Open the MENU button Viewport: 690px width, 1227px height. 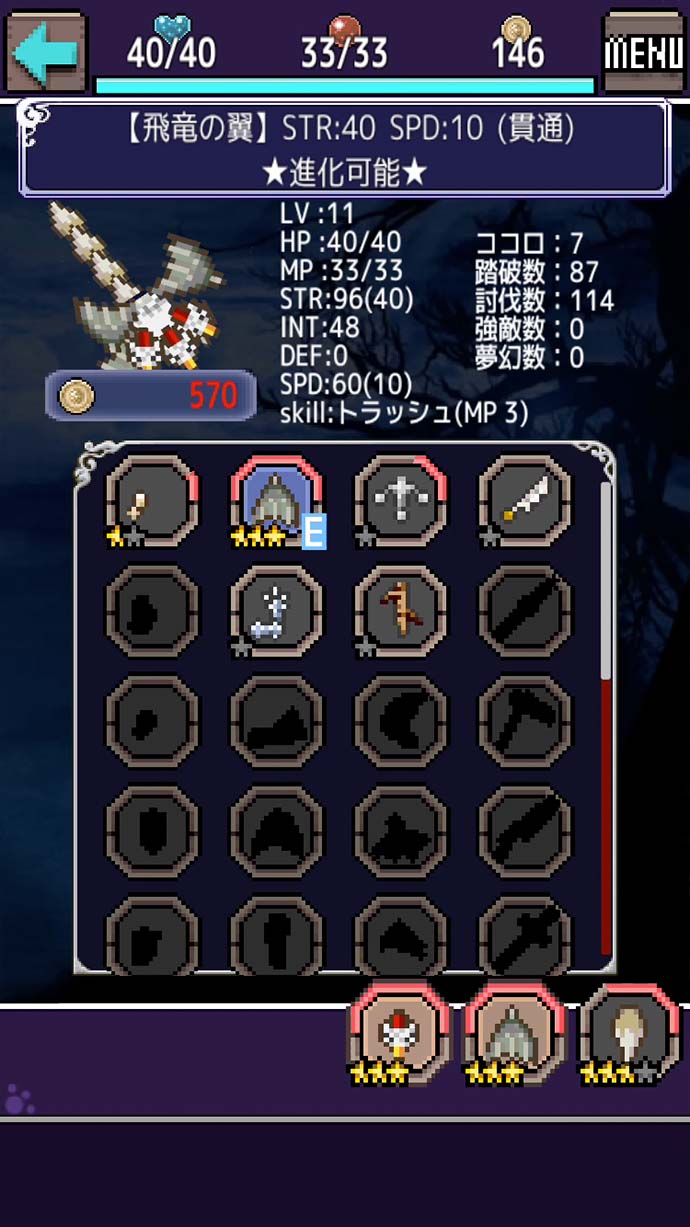click(645, 52)
